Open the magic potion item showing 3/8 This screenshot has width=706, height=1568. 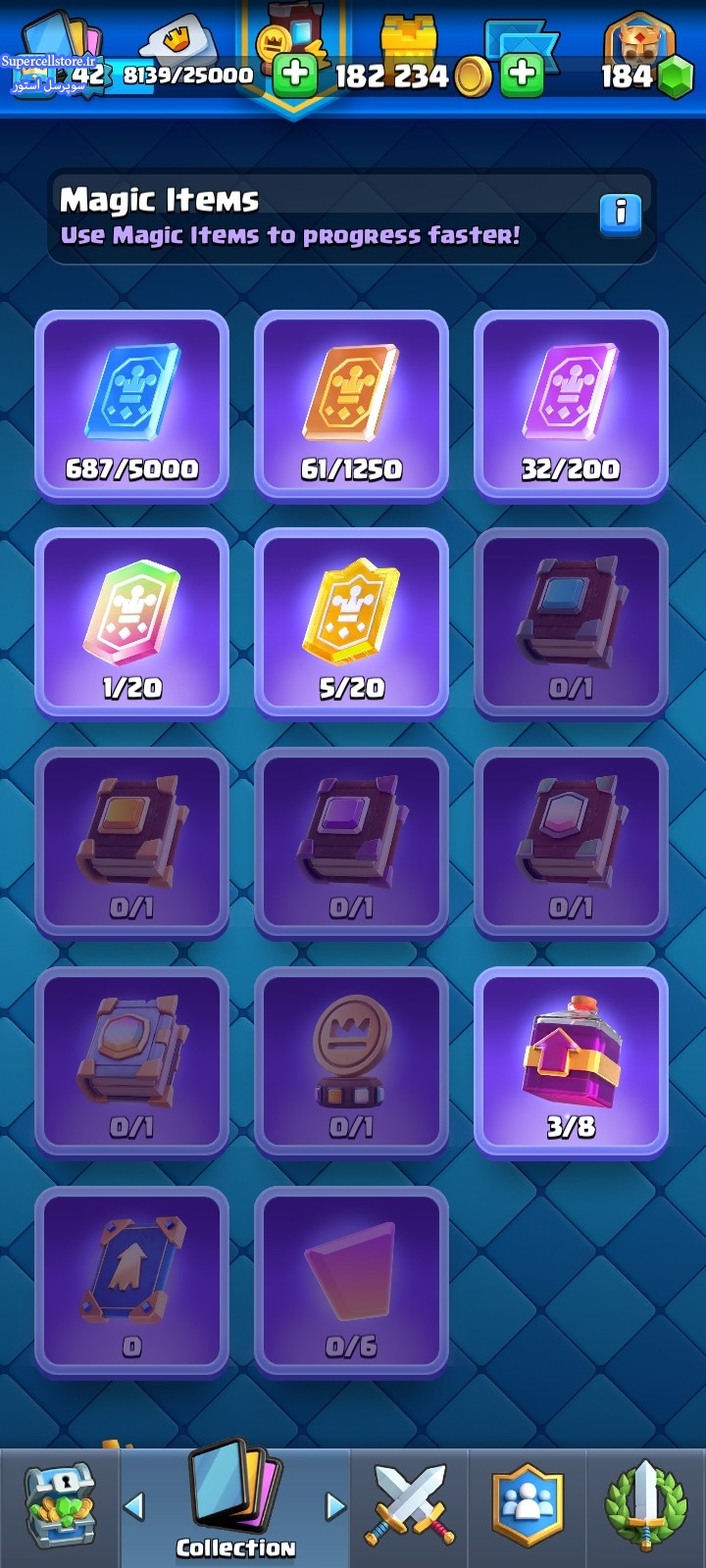coord(571,1062)
